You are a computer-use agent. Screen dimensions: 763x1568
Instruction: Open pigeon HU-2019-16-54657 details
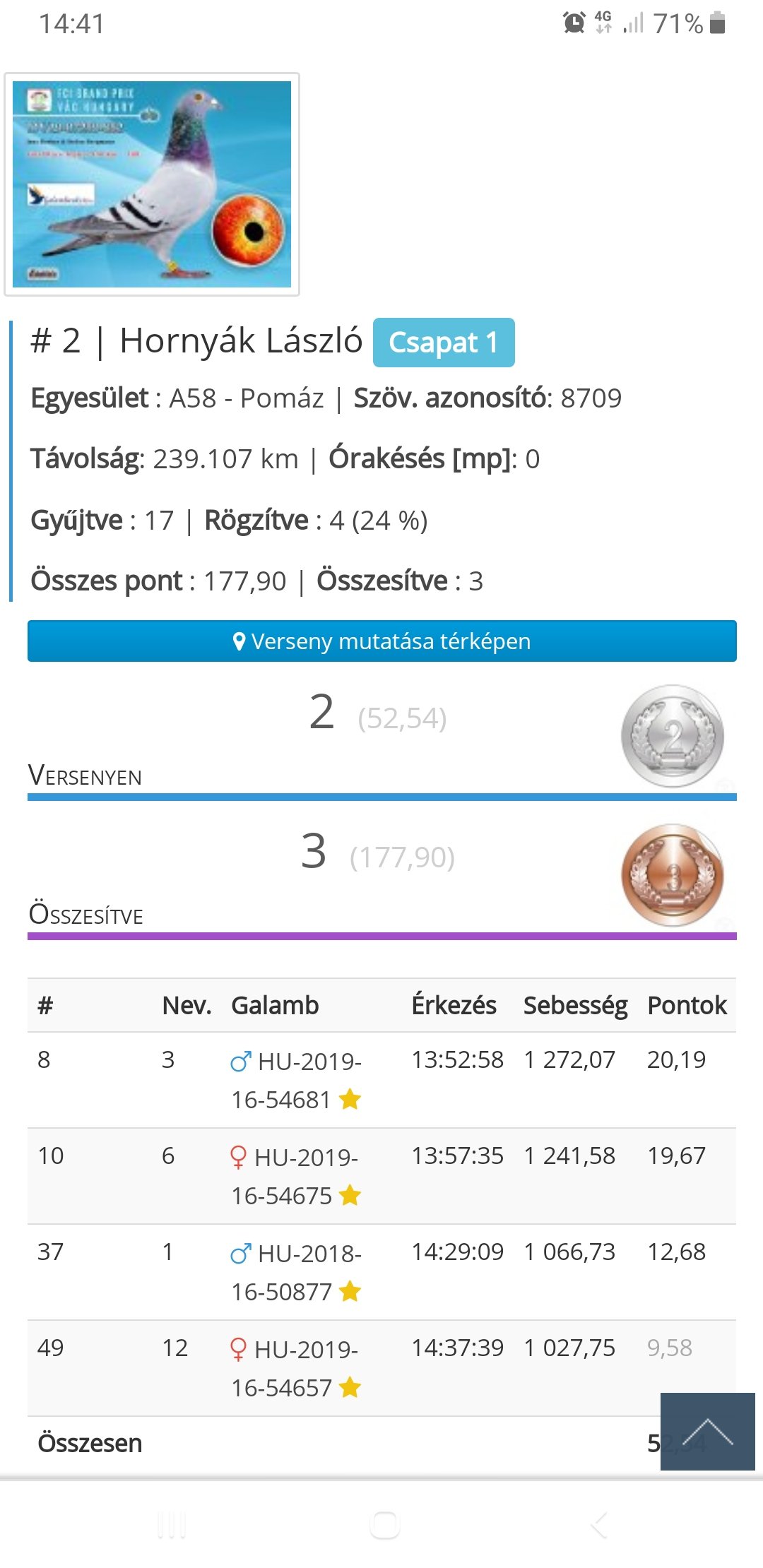pos(295,1368)
